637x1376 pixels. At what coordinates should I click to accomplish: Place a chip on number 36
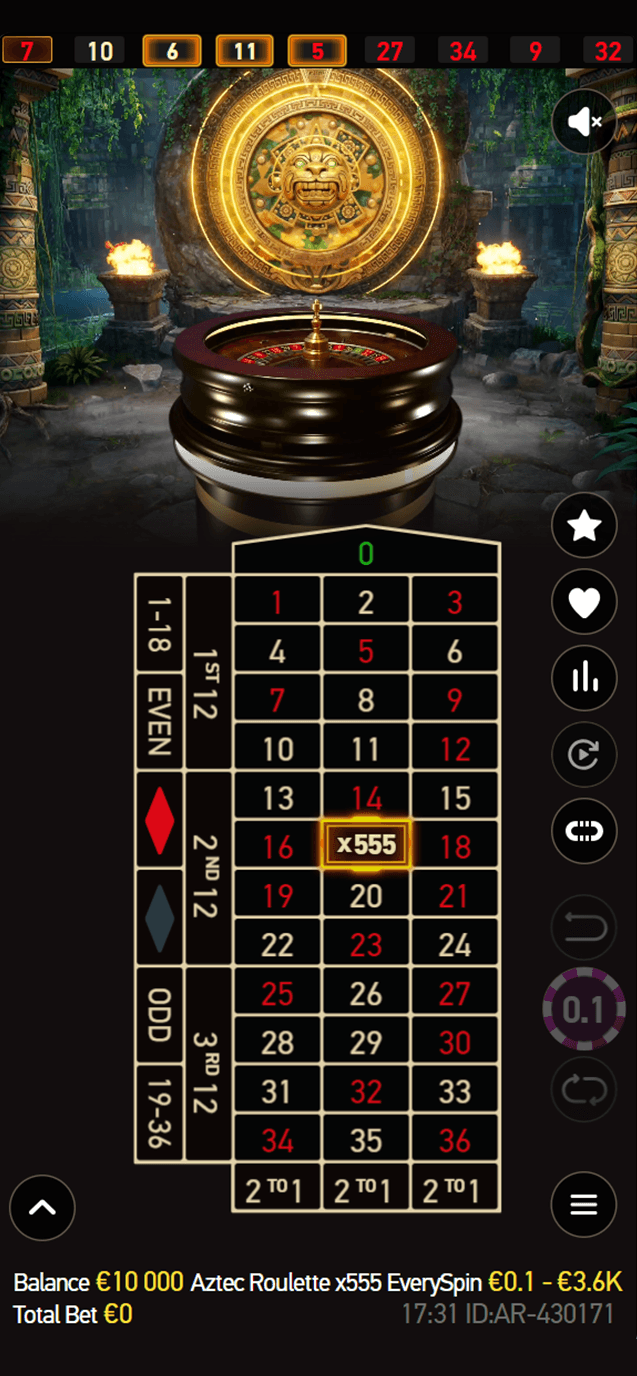click(455, 1140)
